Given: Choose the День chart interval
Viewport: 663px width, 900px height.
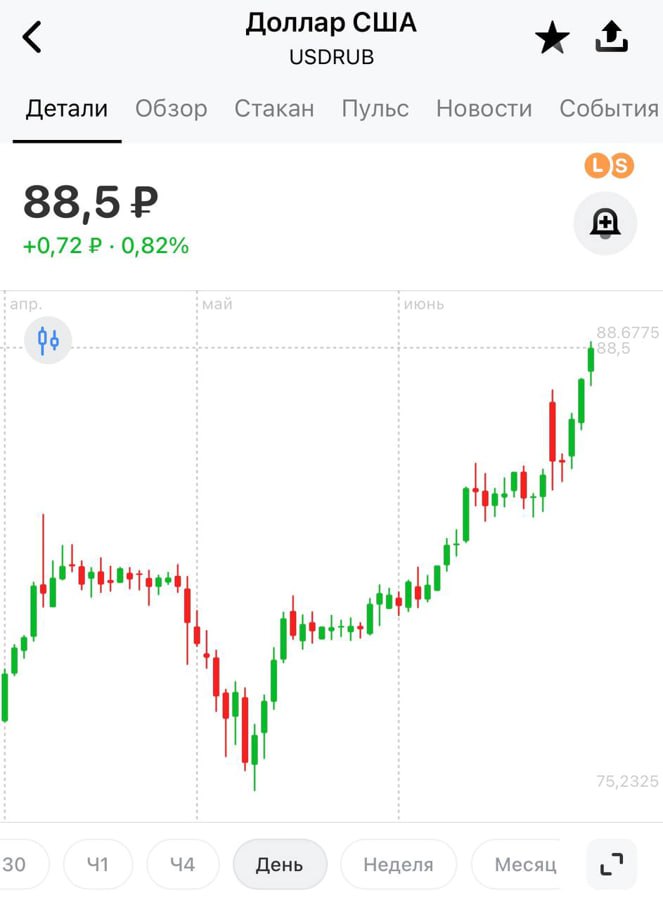Looking at the screenshot, I should 279,864.
